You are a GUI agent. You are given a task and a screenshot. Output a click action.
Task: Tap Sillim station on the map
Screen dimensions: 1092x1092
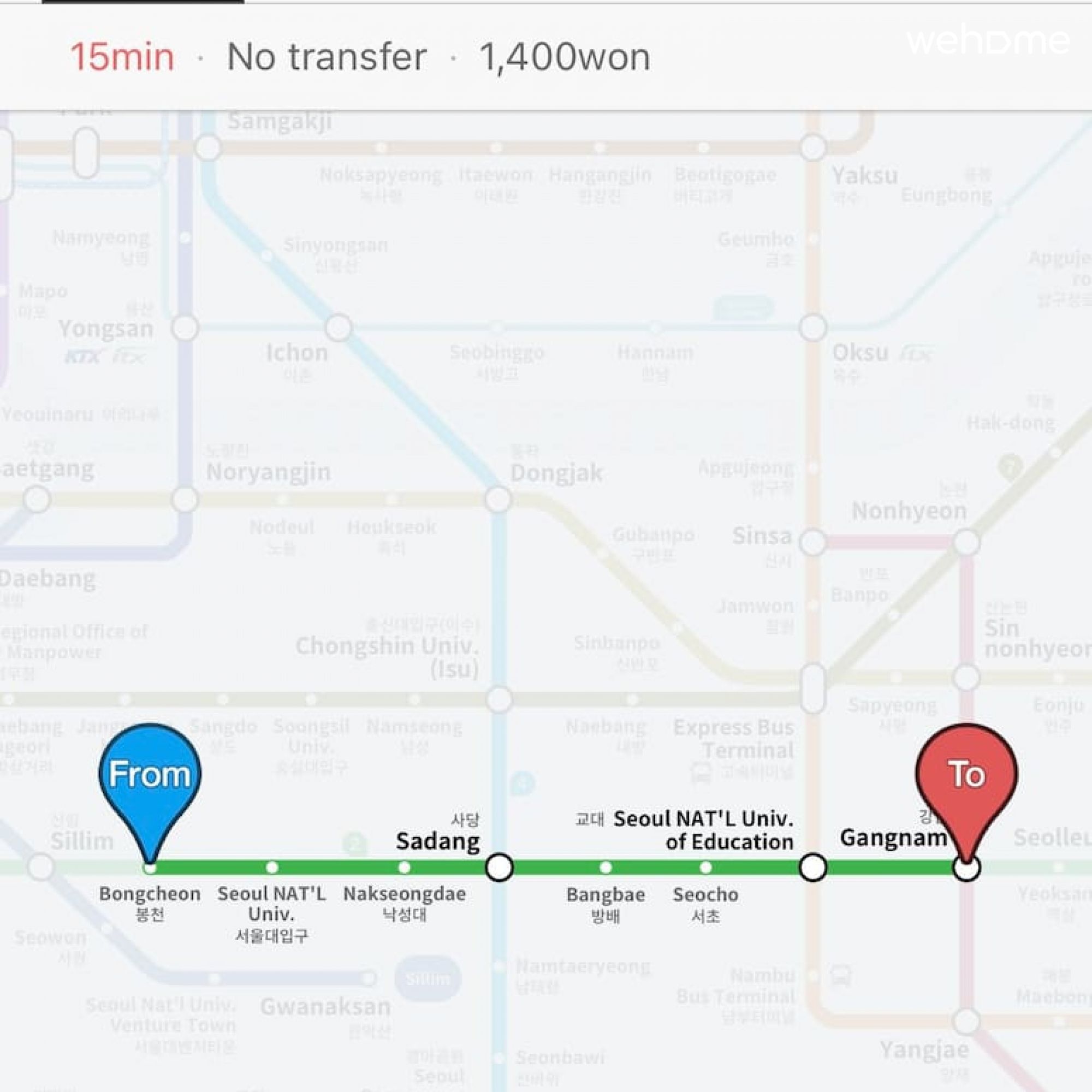(41, 867)
